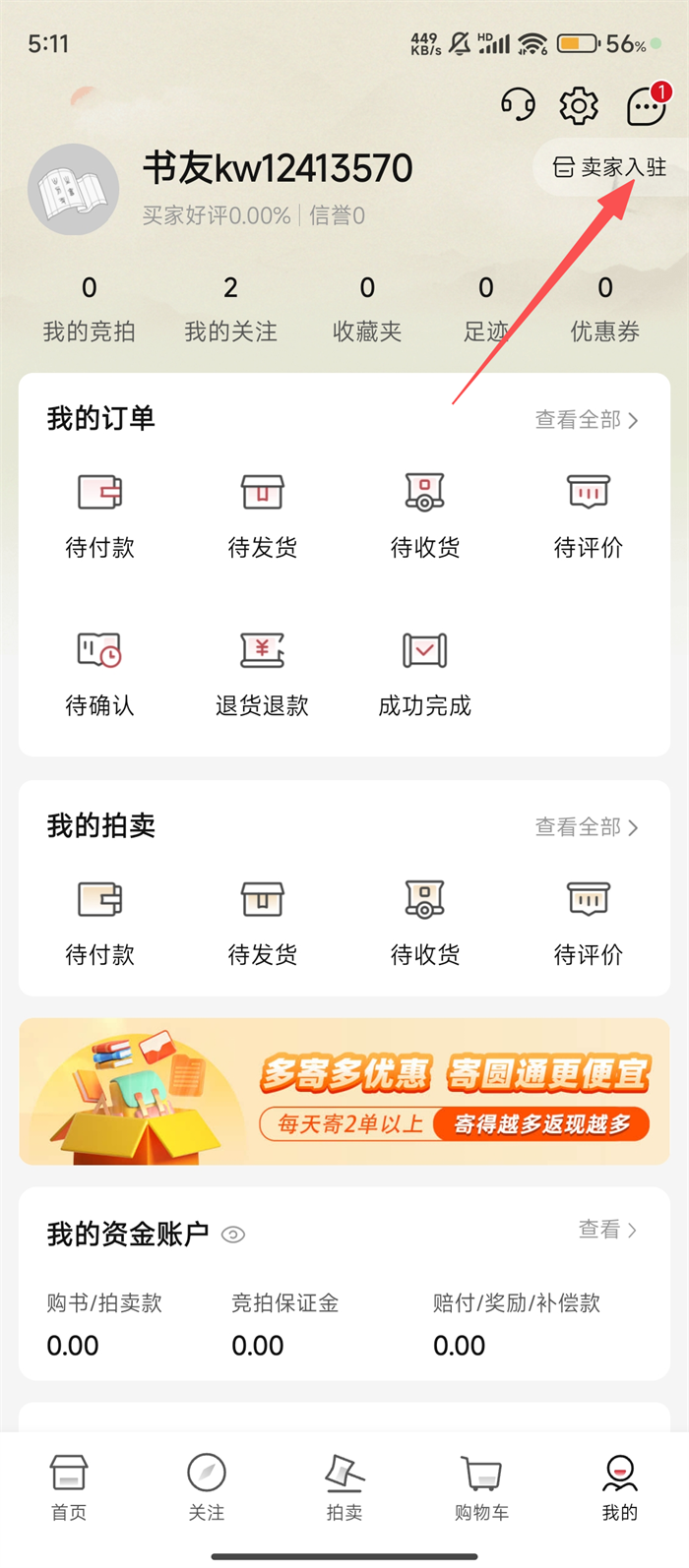Open 收藏夹 favorites
This screenshot has height=1568, width=689.
point(367,309)
